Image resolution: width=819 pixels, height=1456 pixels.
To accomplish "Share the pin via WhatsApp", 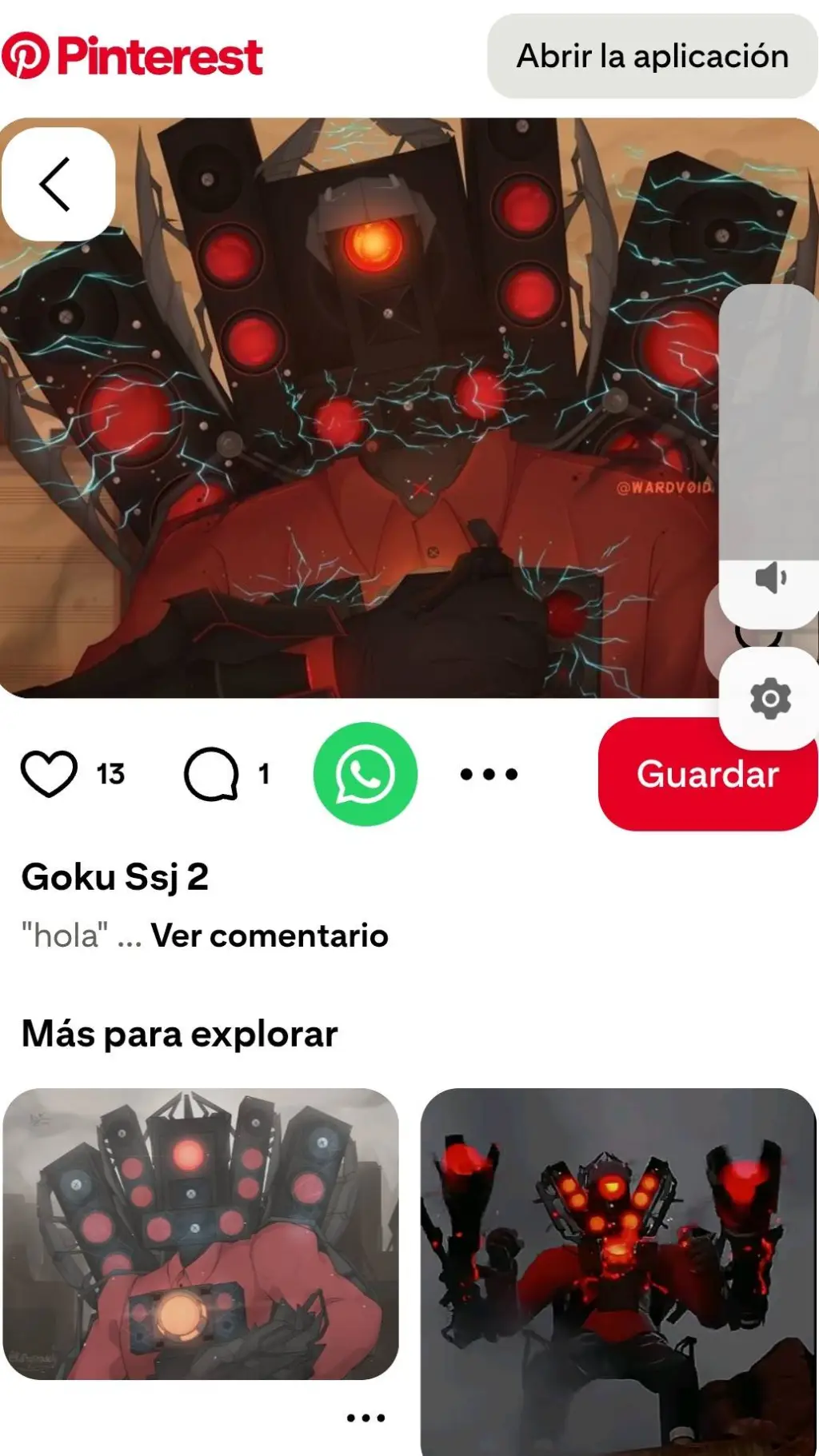I will 366,774.
